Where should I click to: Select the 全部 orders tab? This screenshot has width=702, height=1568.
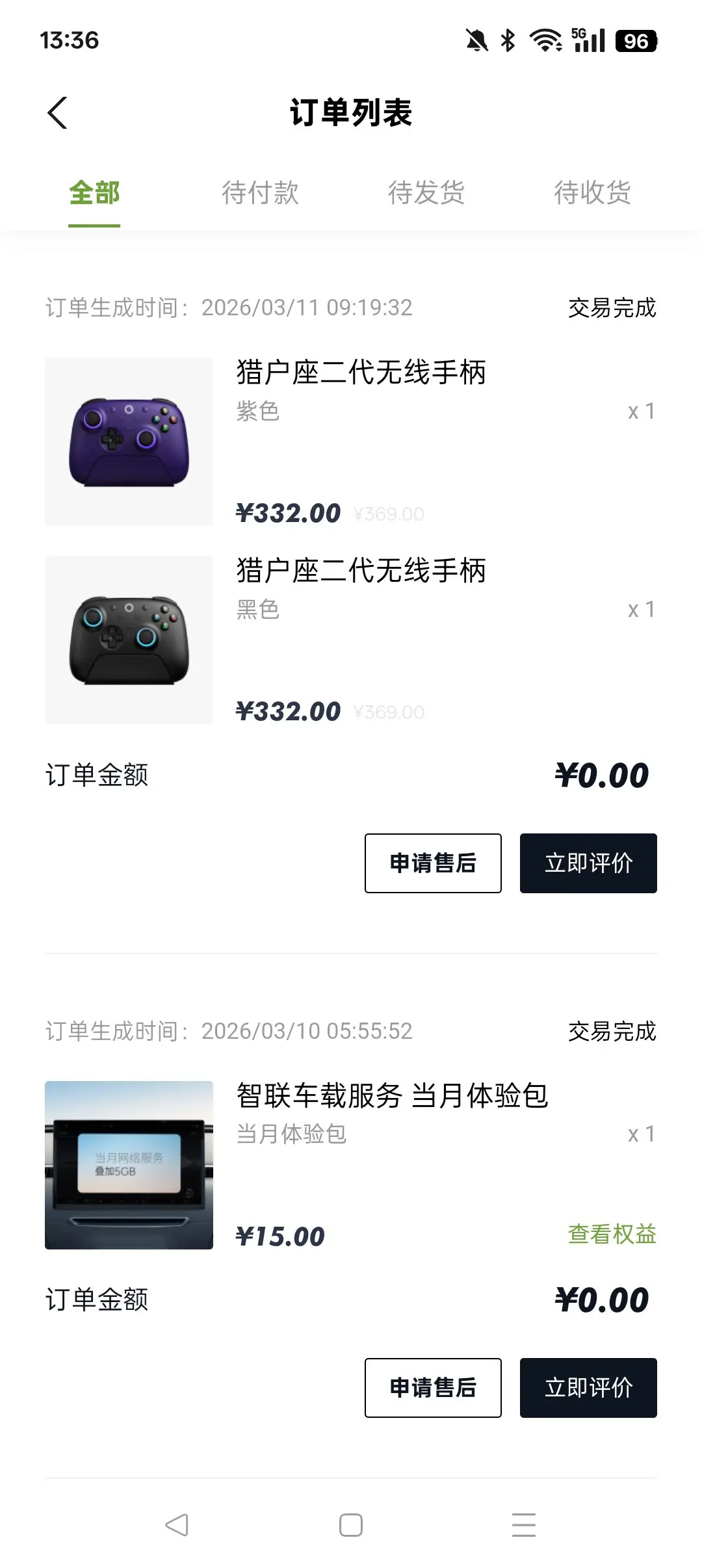click(94, 193)
